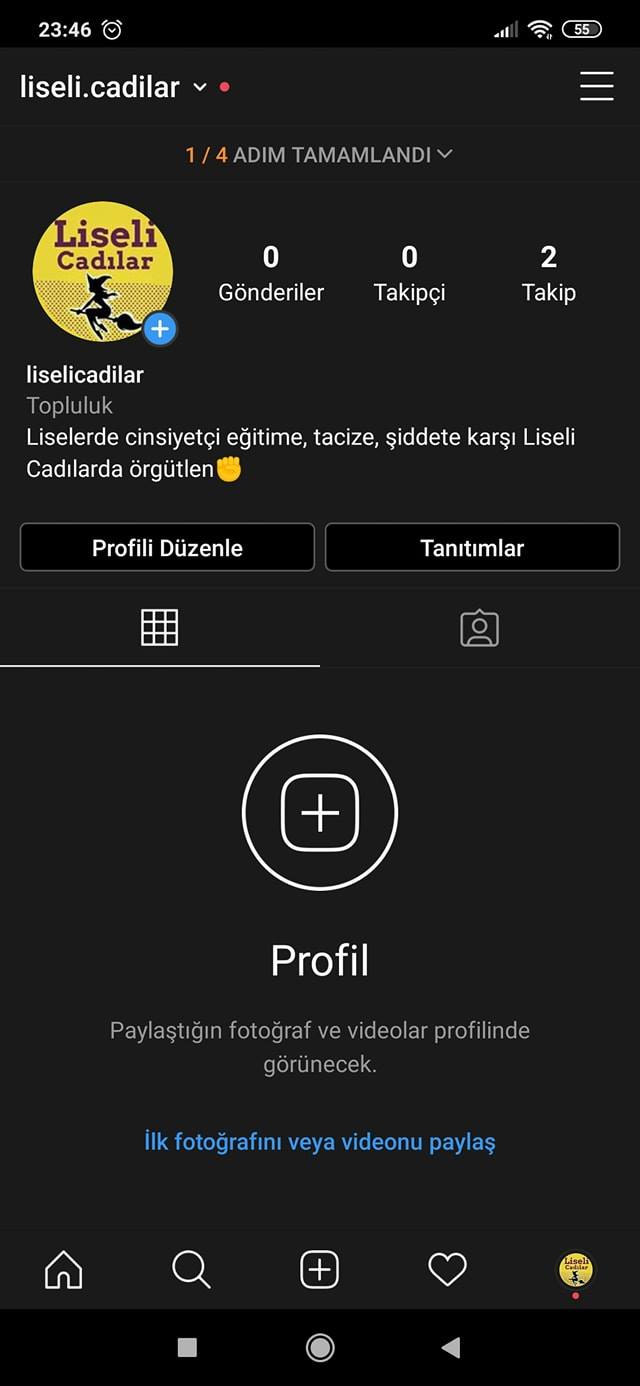Tap İlk fotoğrafını veya videonu paylaş link

coord(320,1141)
